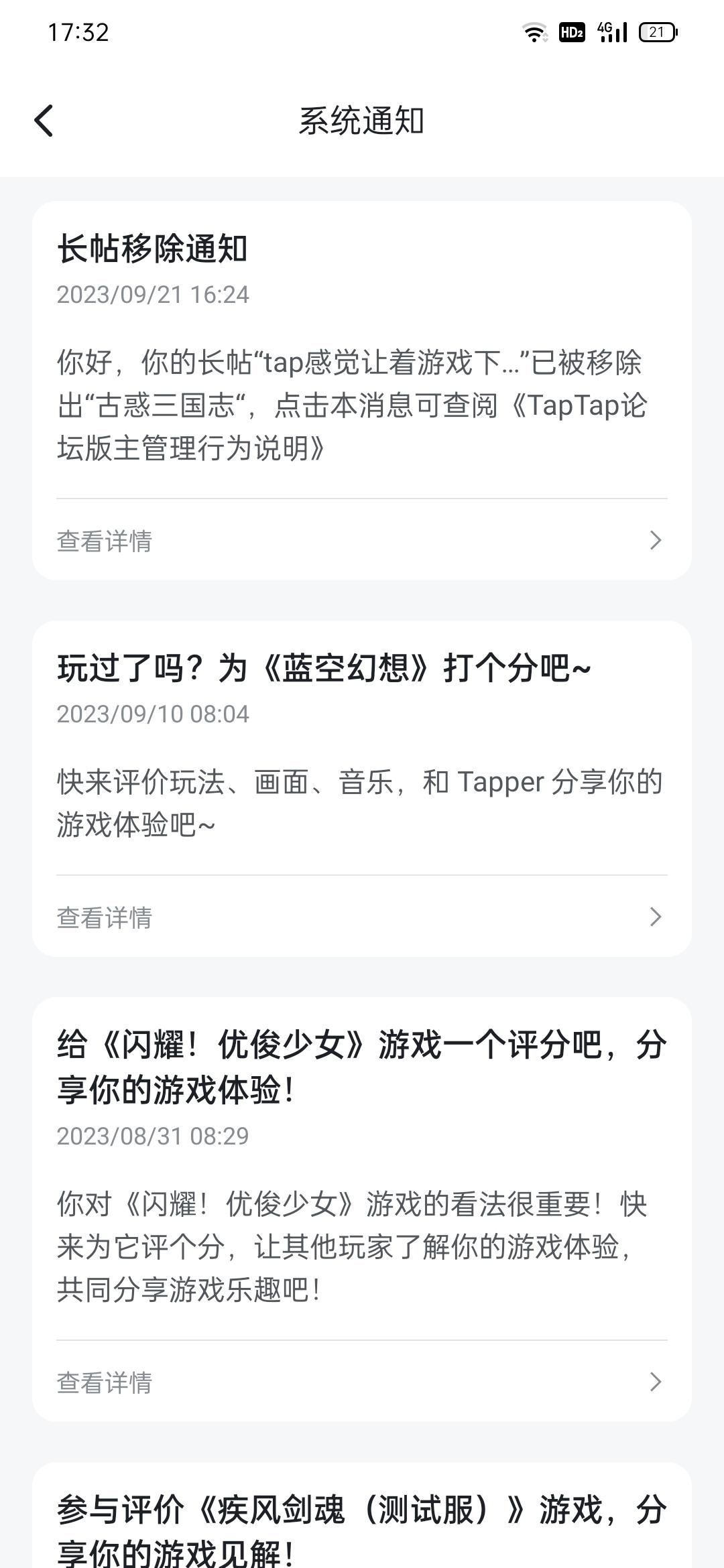View details of 长帖移除通知
The width and height of the screenshot is (724, 1568).
pyautogui.click(x=362, y=540)
